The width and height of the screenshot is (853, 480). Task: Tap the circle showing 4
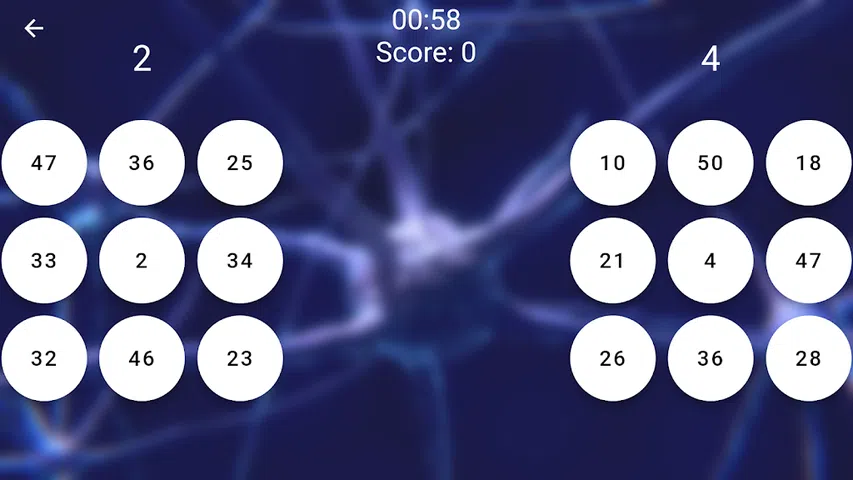click(710, 261)
